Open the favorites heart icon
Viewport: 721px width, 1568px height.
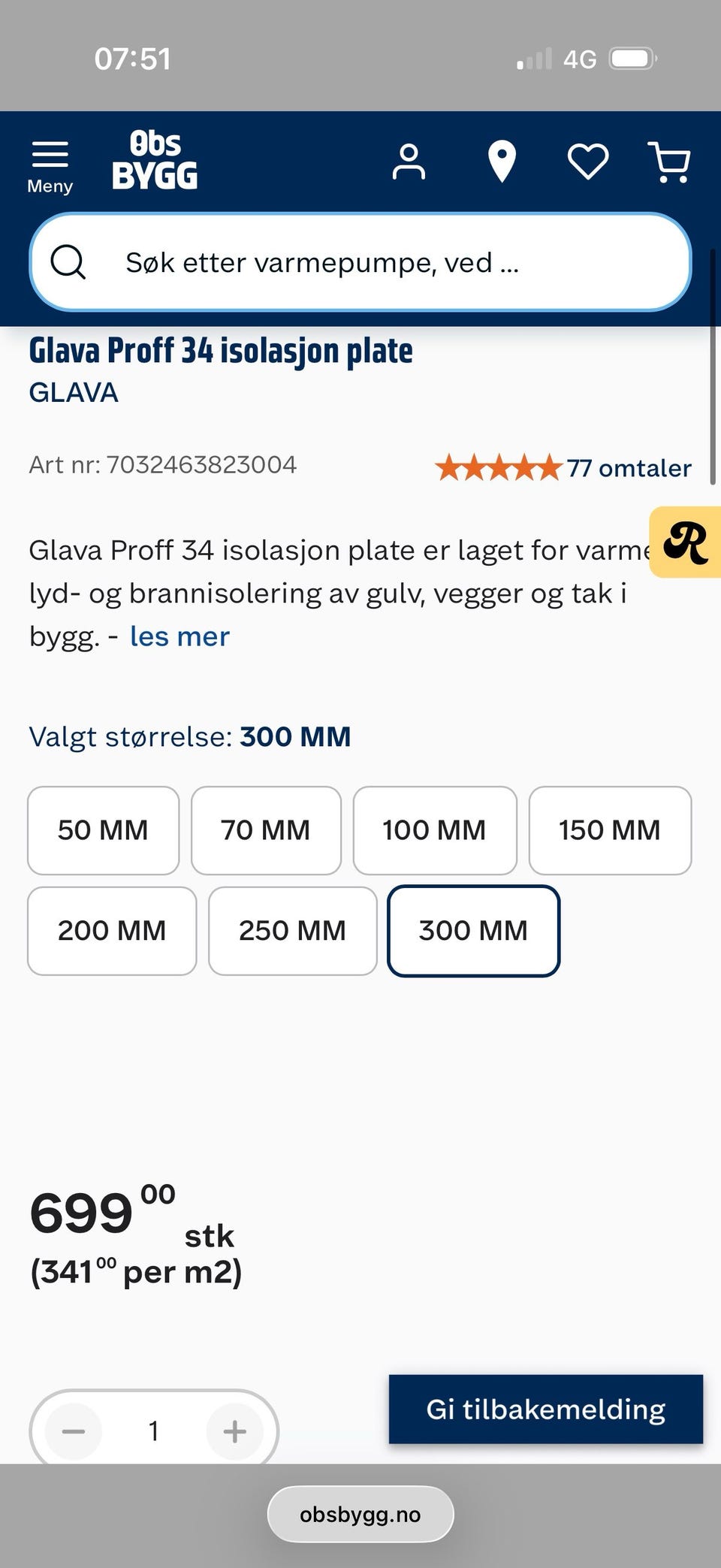(x=587, y=161)
